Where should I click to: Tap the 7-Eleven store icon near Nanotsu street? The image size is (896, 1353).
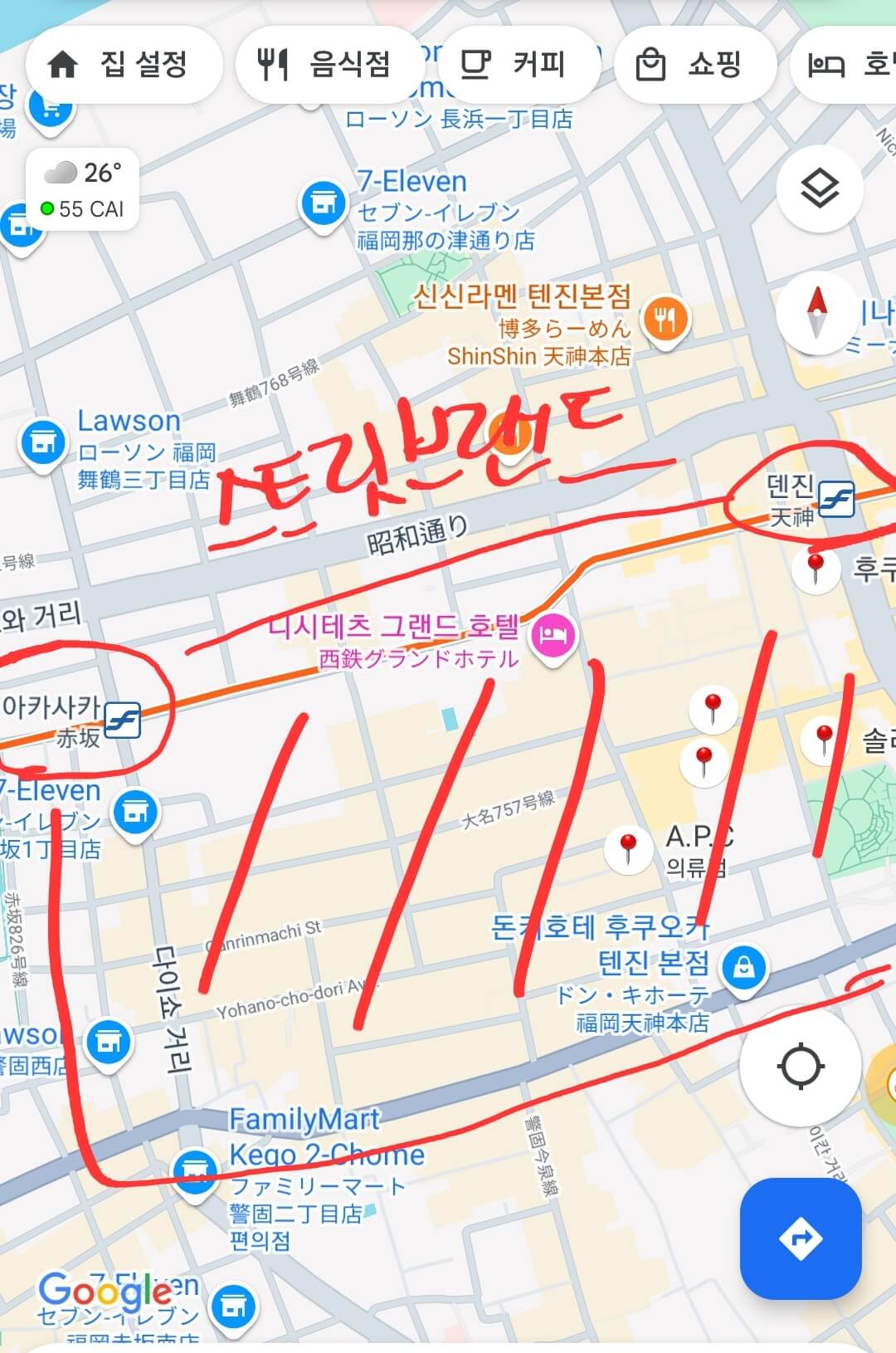click(324, 201)
